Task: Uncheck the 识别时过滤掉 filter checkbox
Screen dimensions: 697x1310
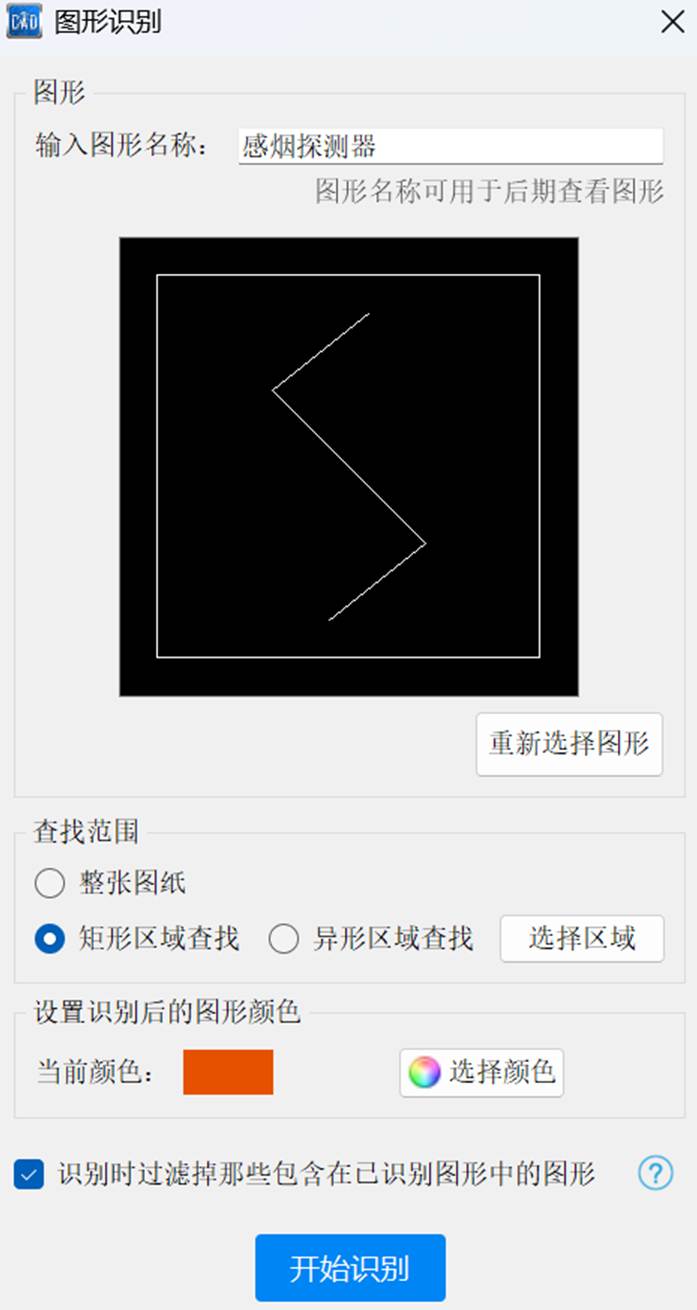Action: 29,1174
